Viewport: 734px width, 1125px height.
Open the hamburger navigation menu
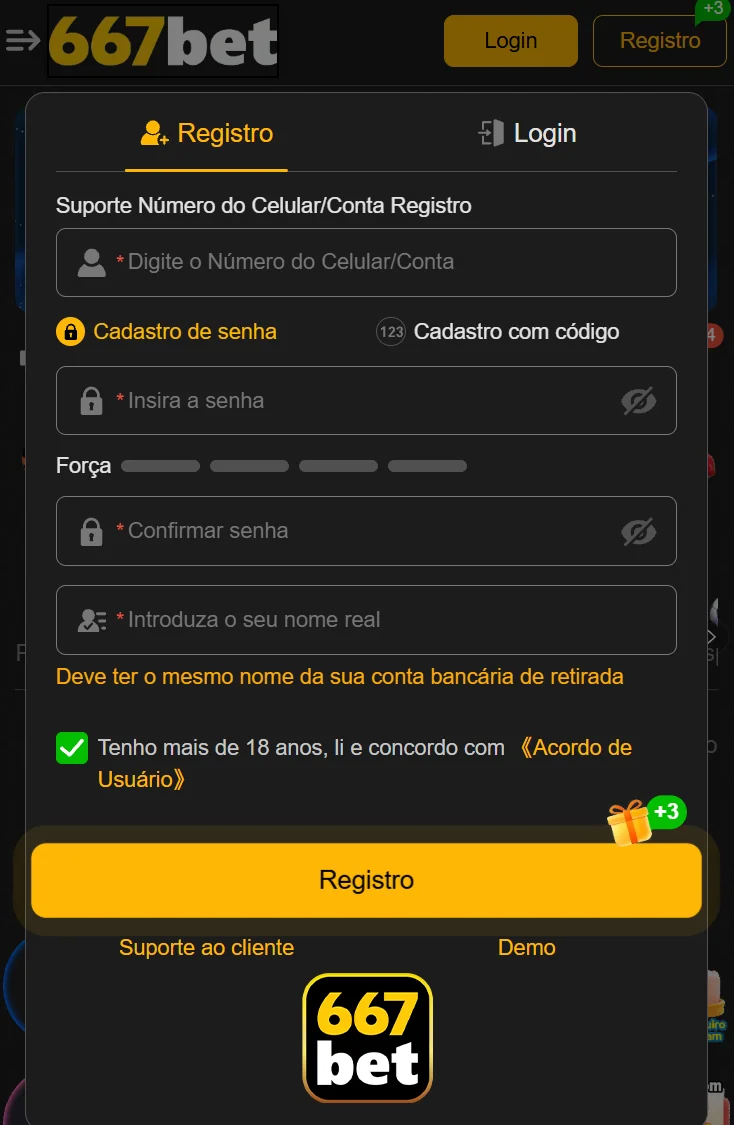tap(21, 41)
